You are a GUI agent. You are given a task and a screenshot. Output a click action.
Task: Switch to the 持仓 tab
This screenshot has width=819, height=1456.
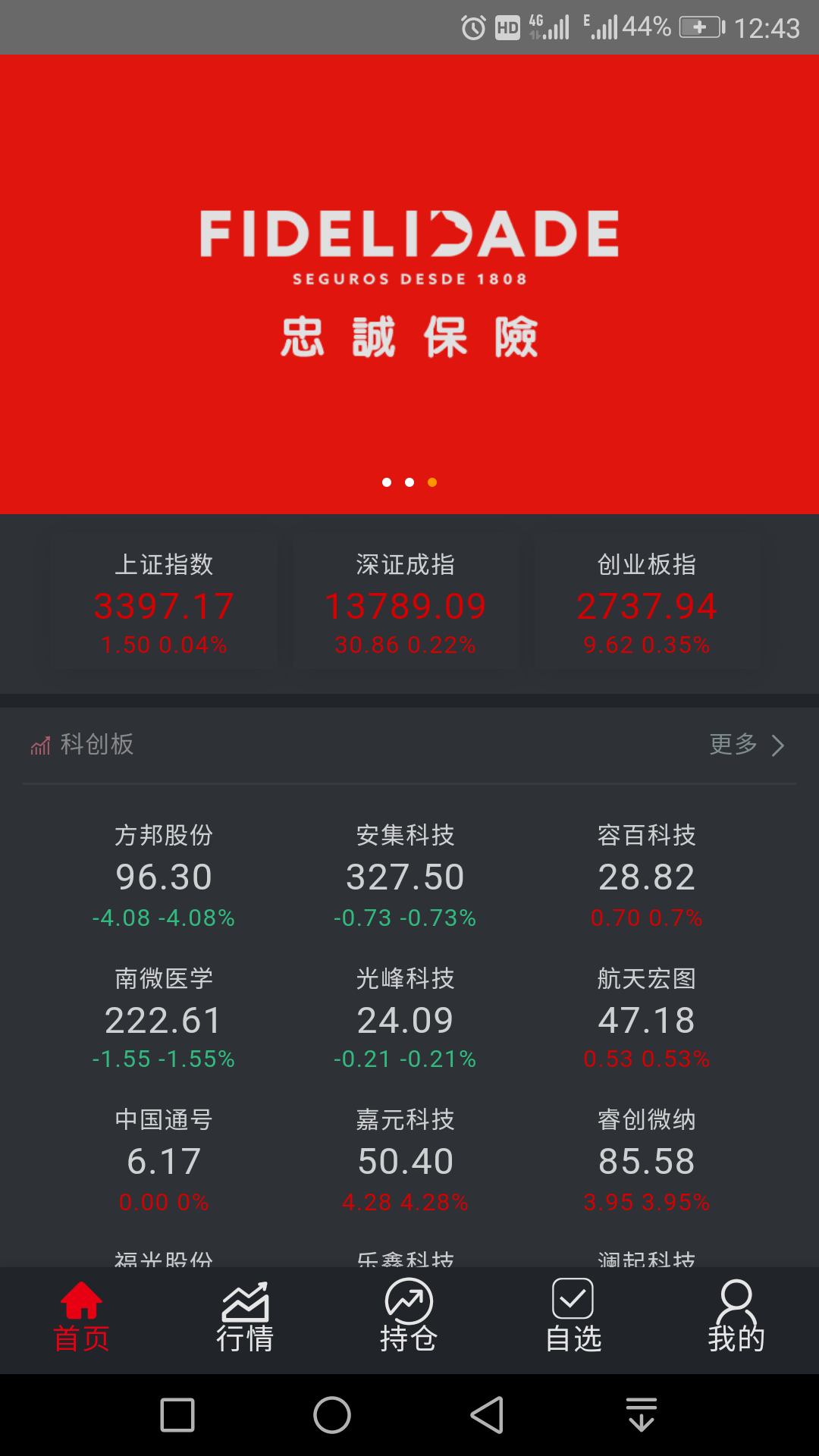(409, 1318)
